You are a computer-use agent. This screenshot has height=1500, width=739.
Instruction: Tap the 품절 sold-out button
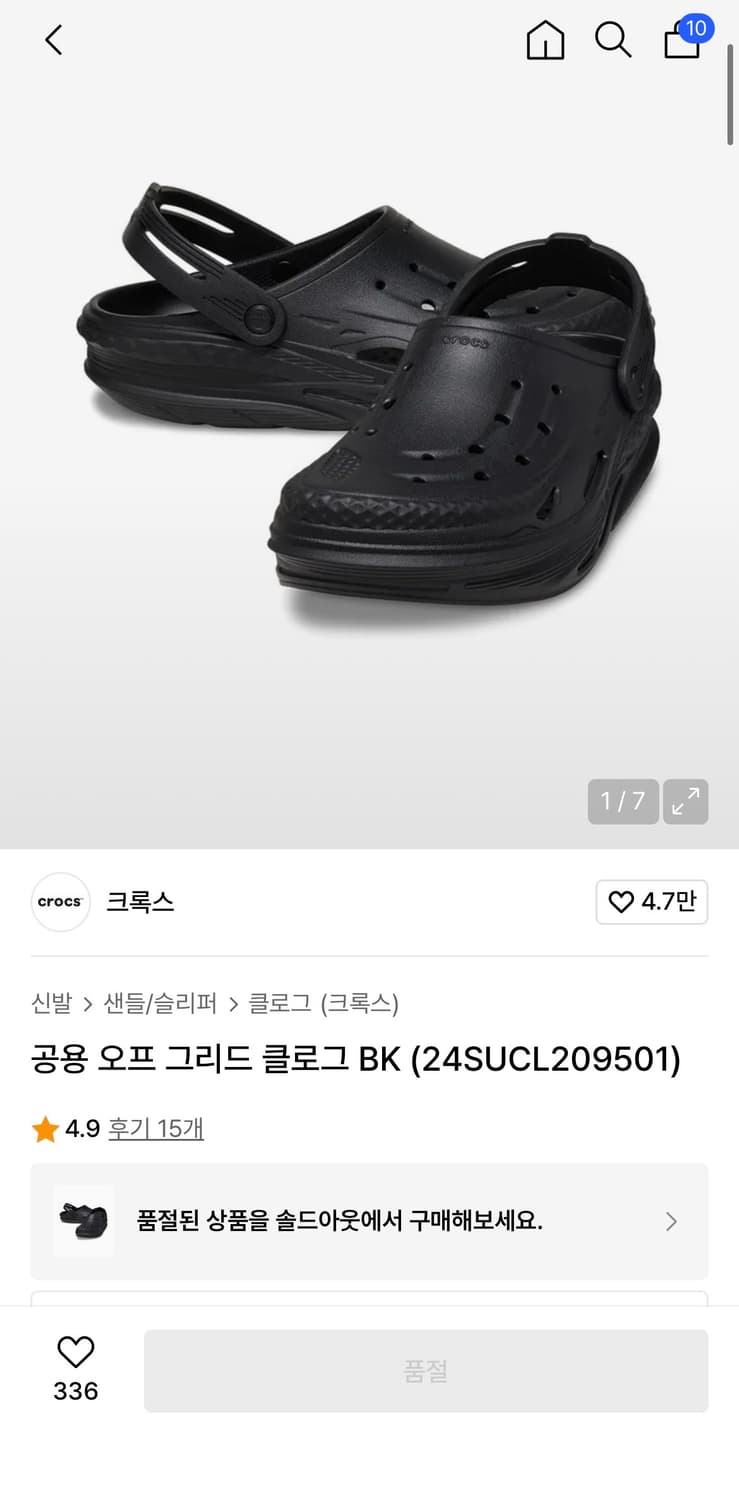[x=427, y=1369]
